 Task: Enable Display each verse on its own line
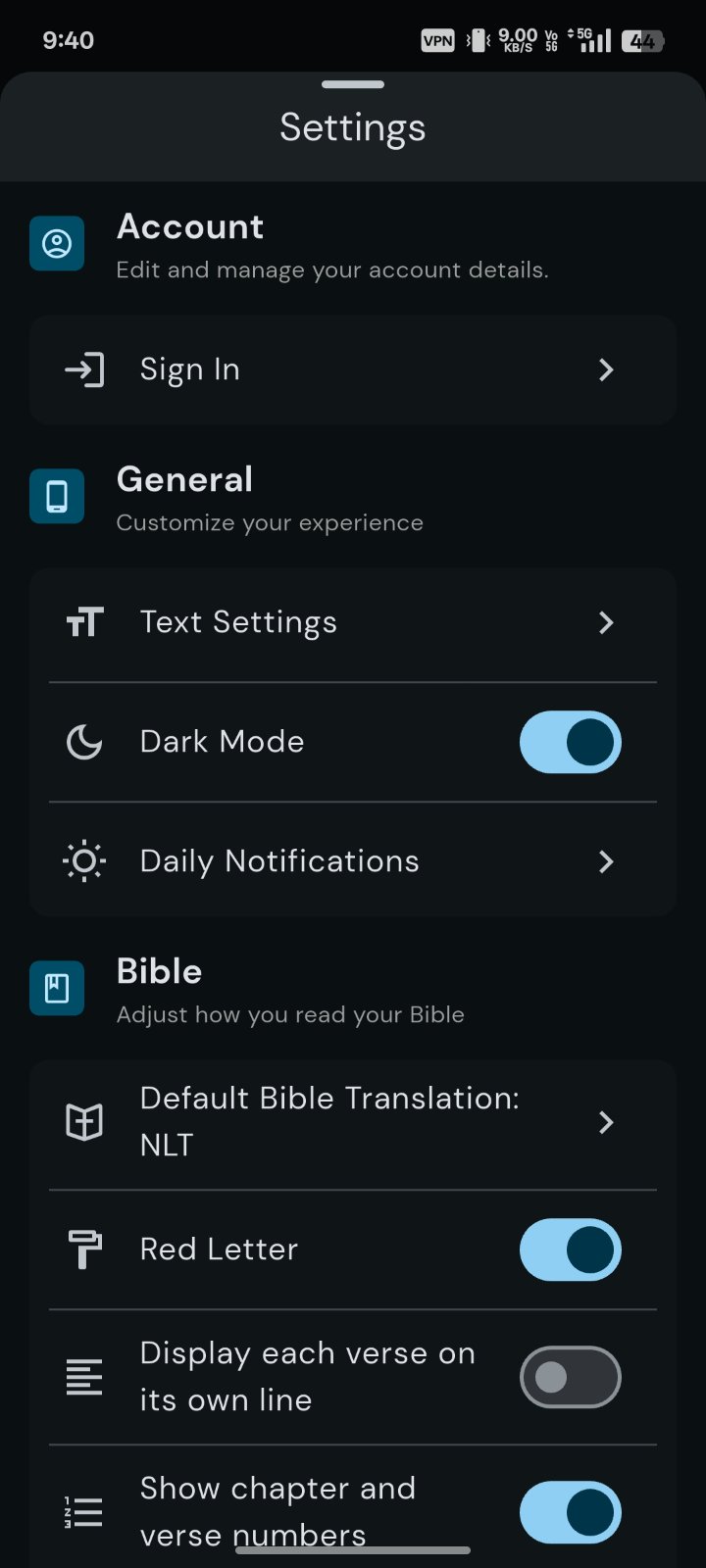coord(570,1377)
